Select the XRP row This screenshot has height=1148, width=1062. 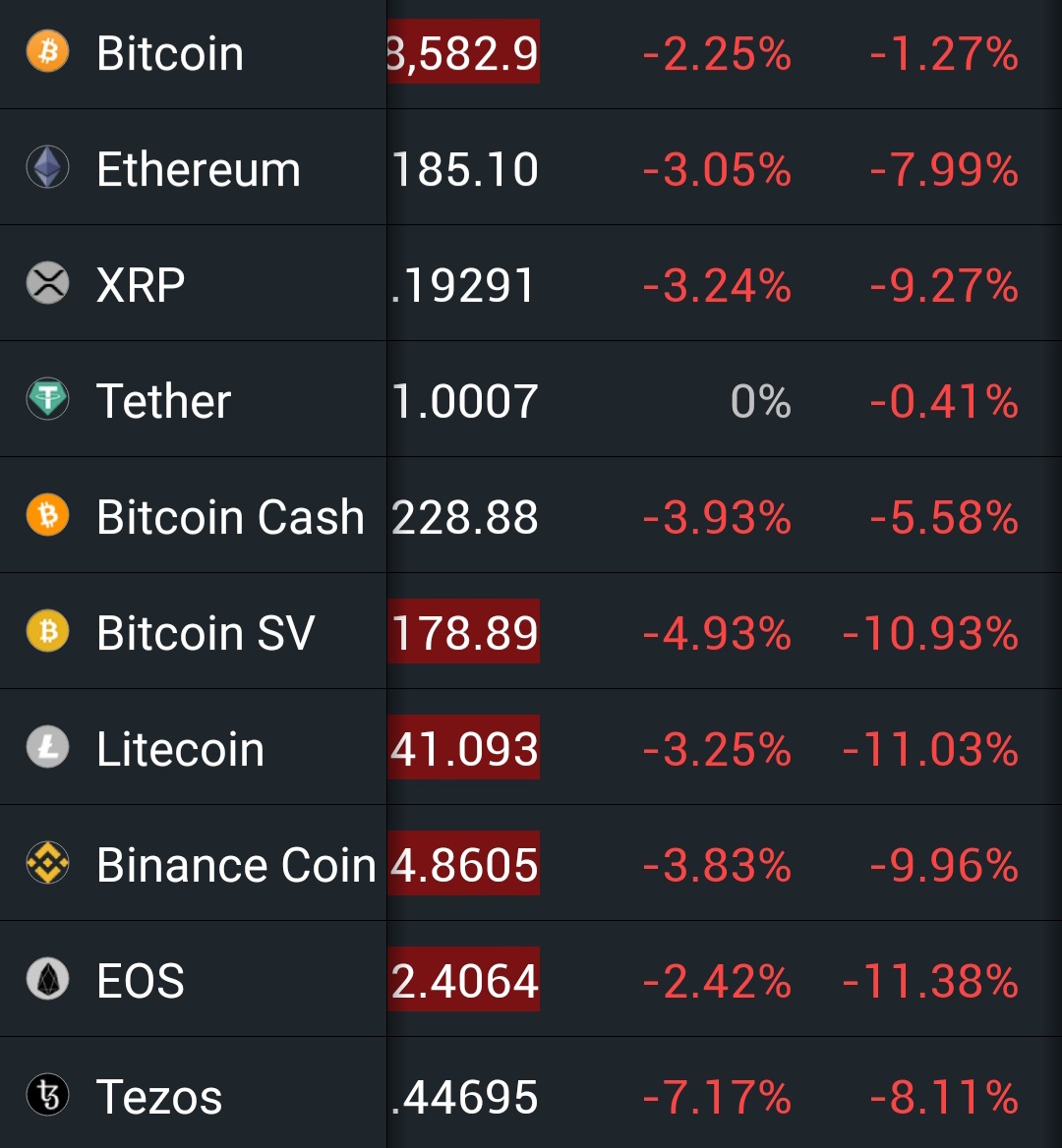(x=141, y=285)
